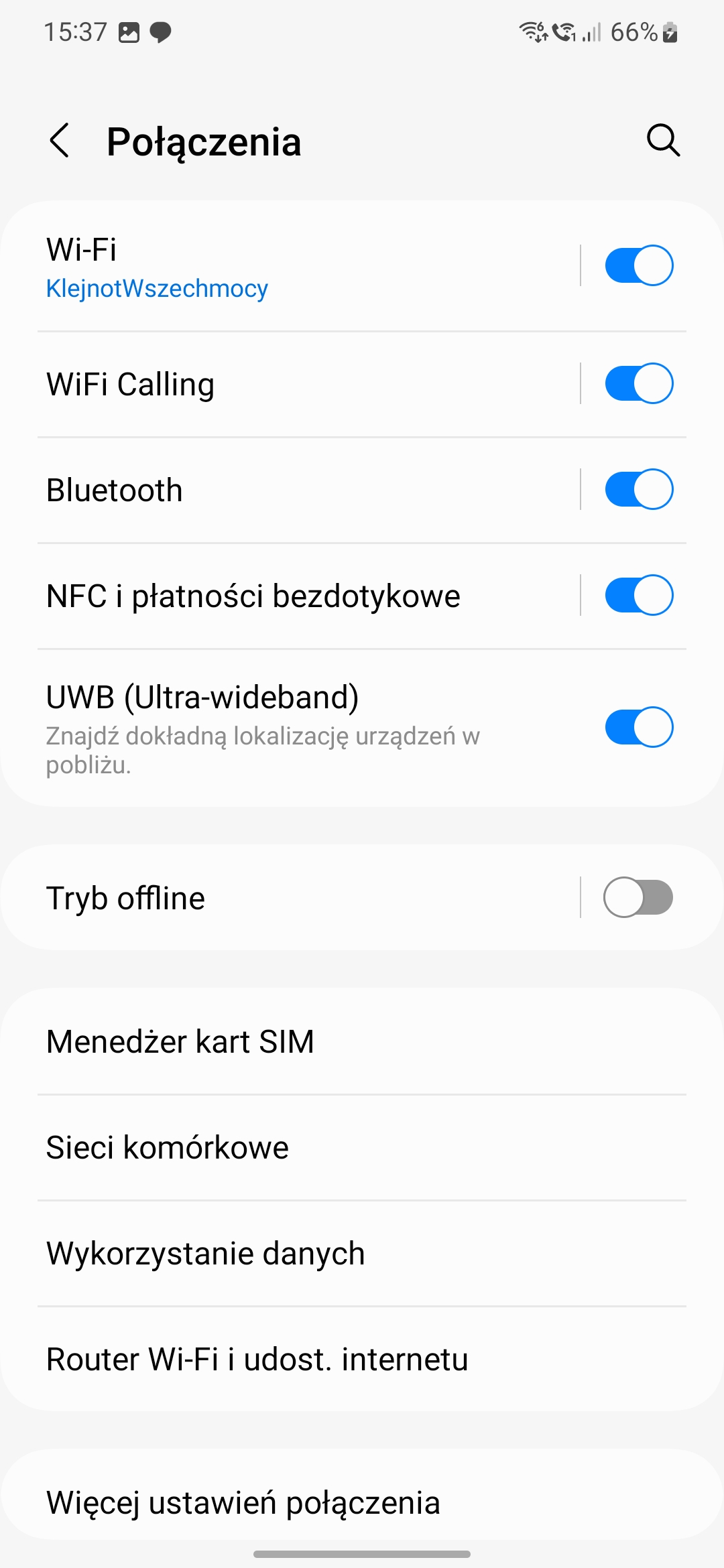This screenshot has width=724, height=1568.
Task: Switch off Bluetooth toggle
Action: (x=638, y=489)
